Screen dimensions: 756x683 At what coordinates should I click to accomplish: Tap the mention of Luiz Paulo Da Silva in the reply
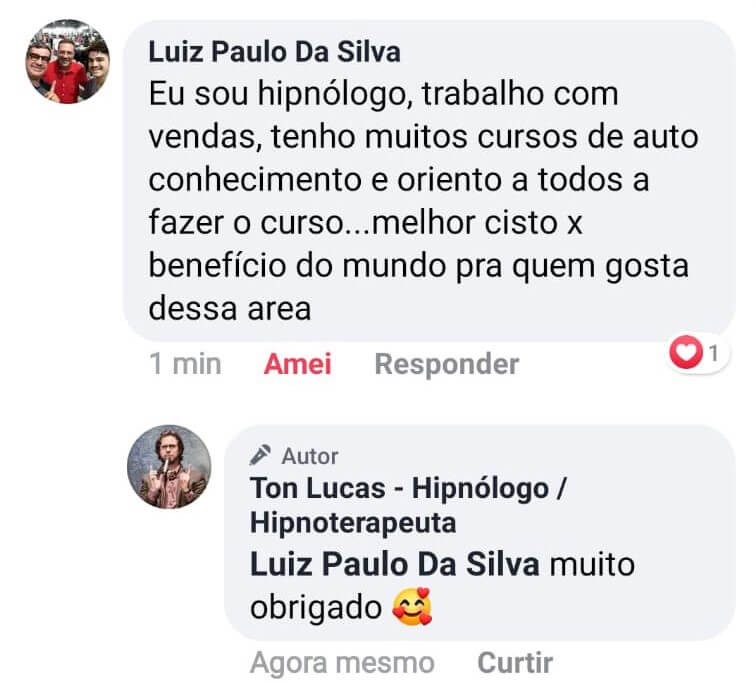[394, 564]
